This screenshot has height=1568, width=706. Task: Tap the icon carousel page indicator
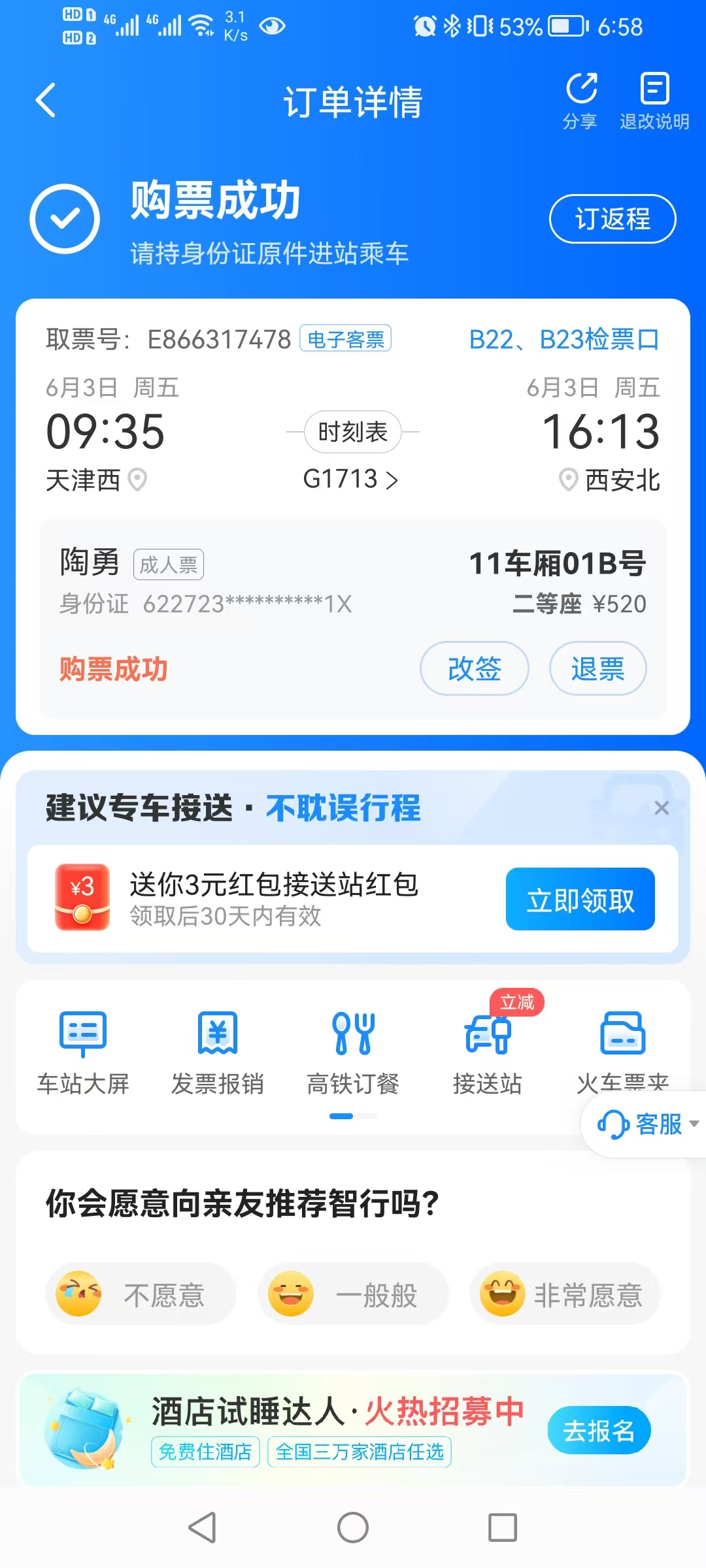[352, 1116]
